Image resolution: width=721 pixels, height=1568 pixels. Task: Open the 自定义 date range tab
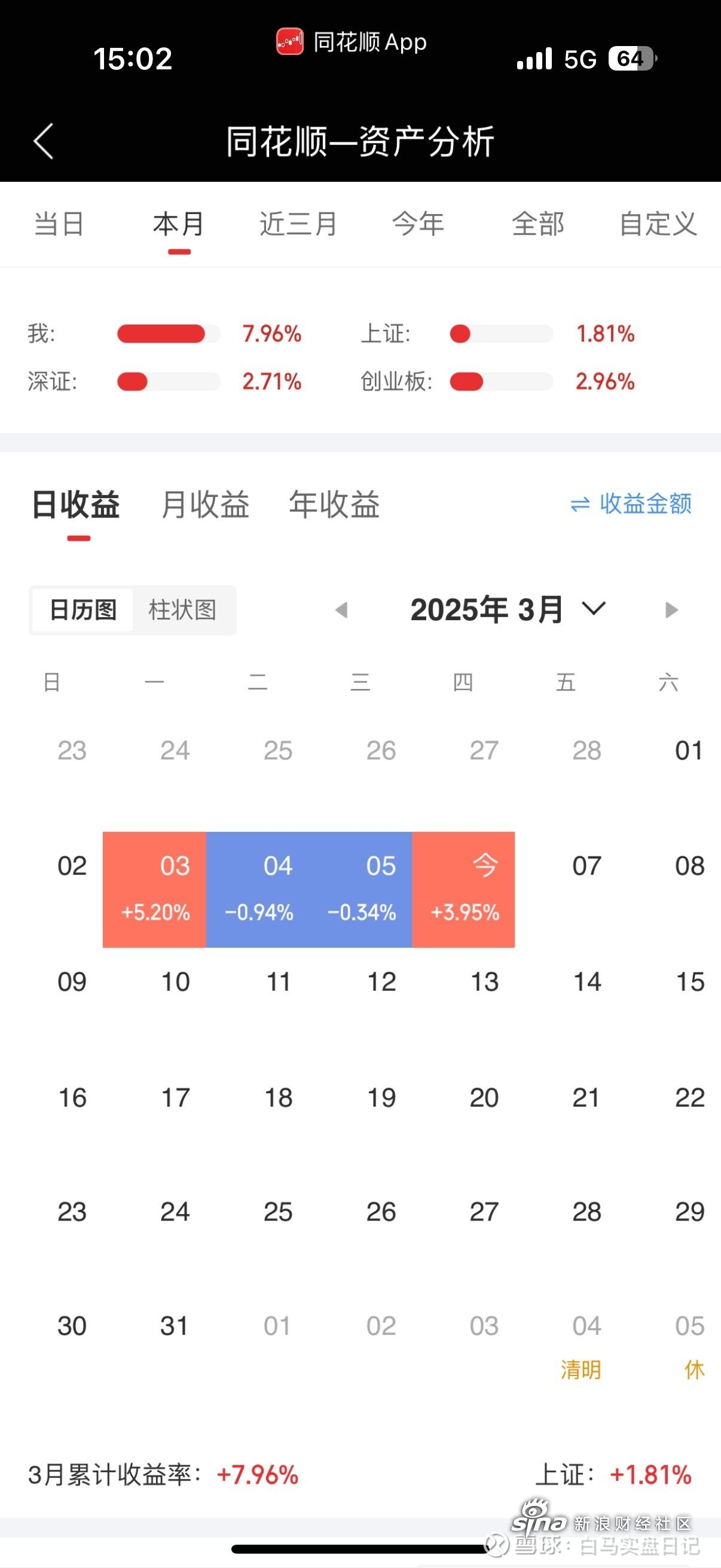pos(658,224)
